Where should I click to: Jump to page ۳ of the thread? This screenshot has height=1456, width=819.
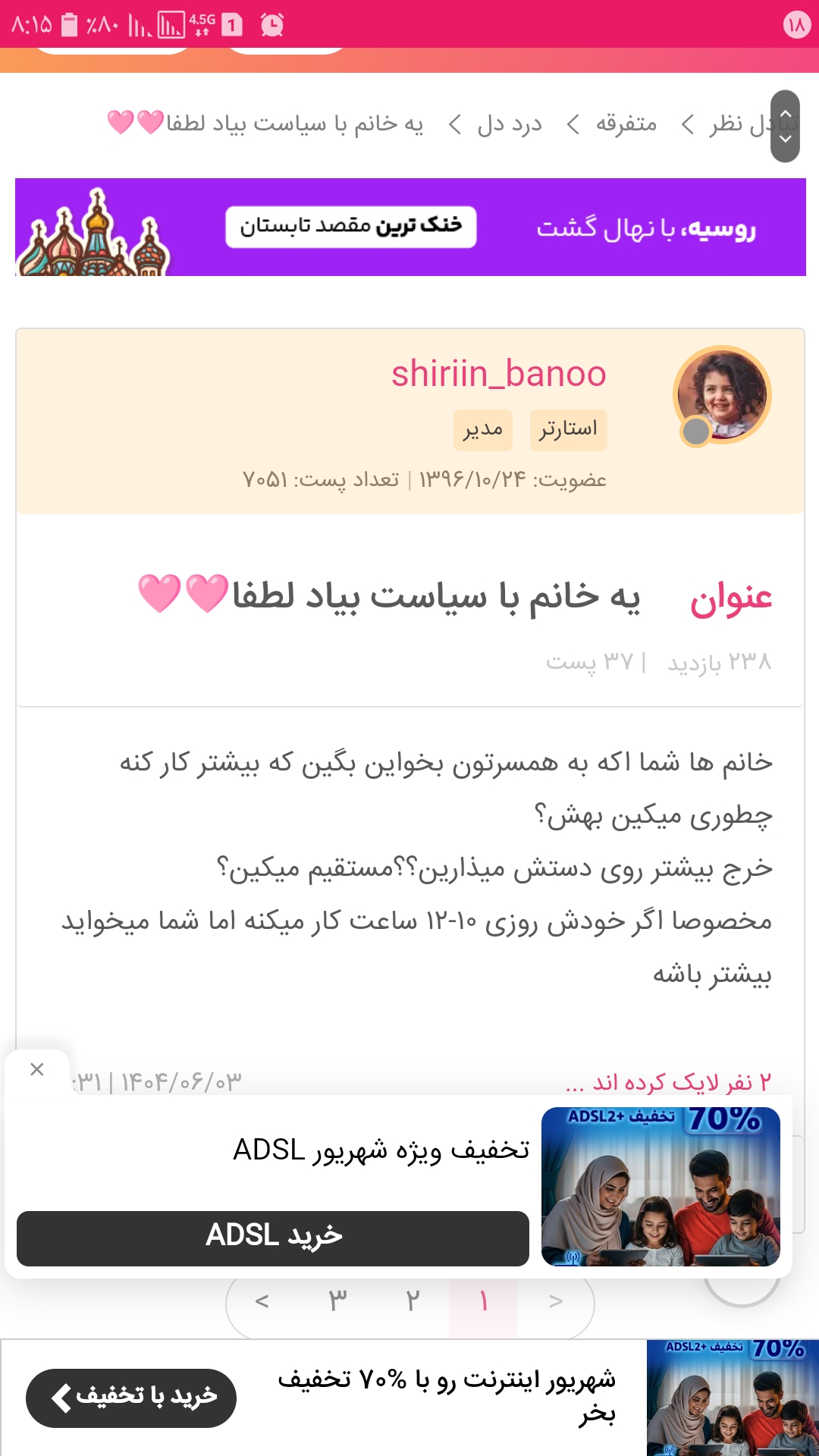[337, 1301]
